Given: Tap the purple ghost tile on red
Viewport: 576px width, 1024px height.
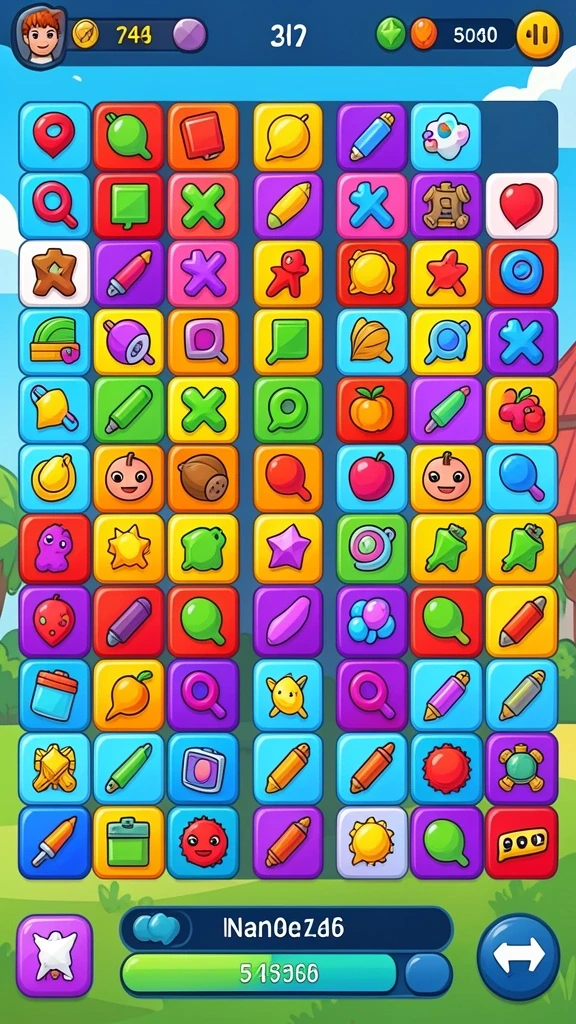Looking at the screenshot, I should point(54,549).
